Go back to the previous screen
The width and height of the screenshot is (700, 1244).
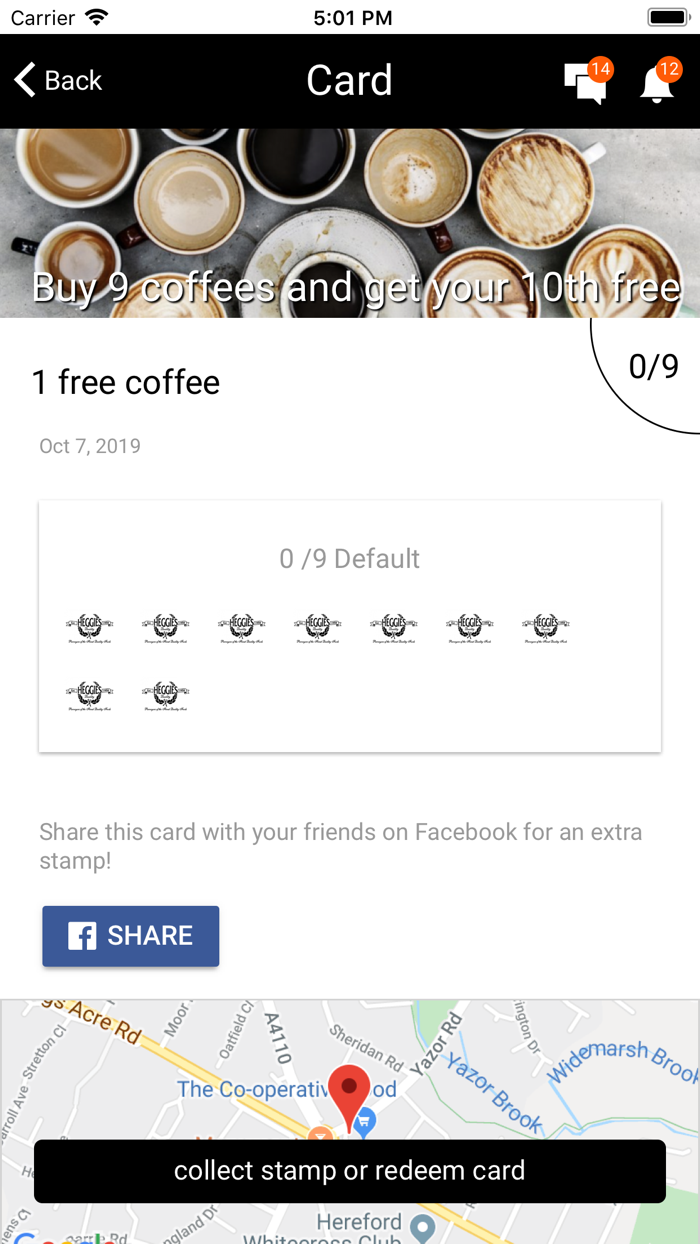[x=58, y=80]
